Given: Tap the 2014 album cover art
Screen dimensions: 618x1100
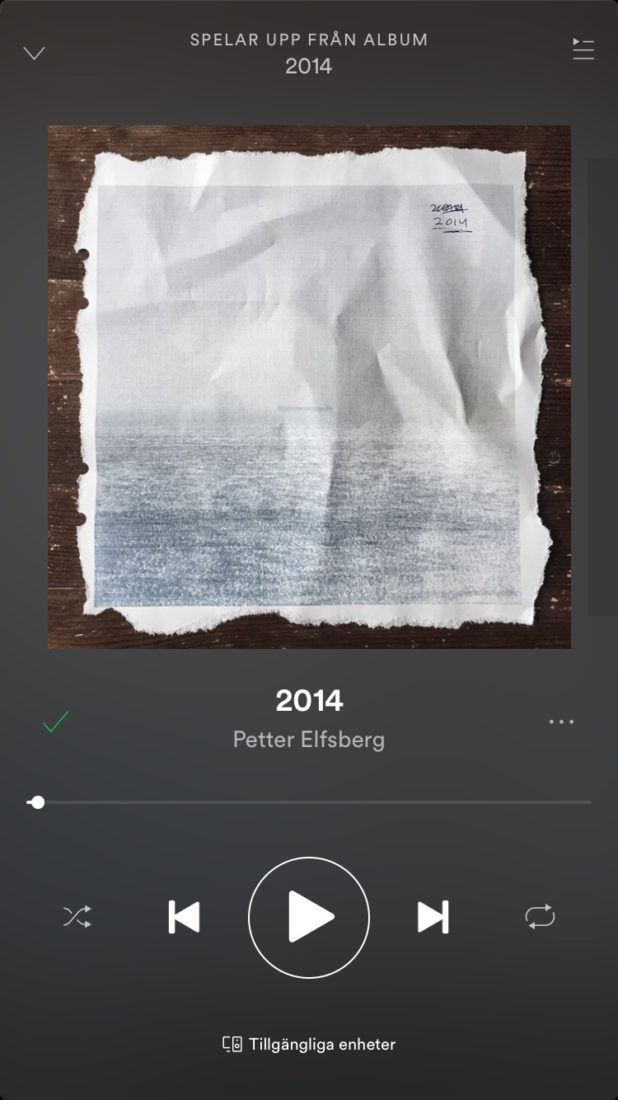Looking at the screenshot, I should [309, 387].
